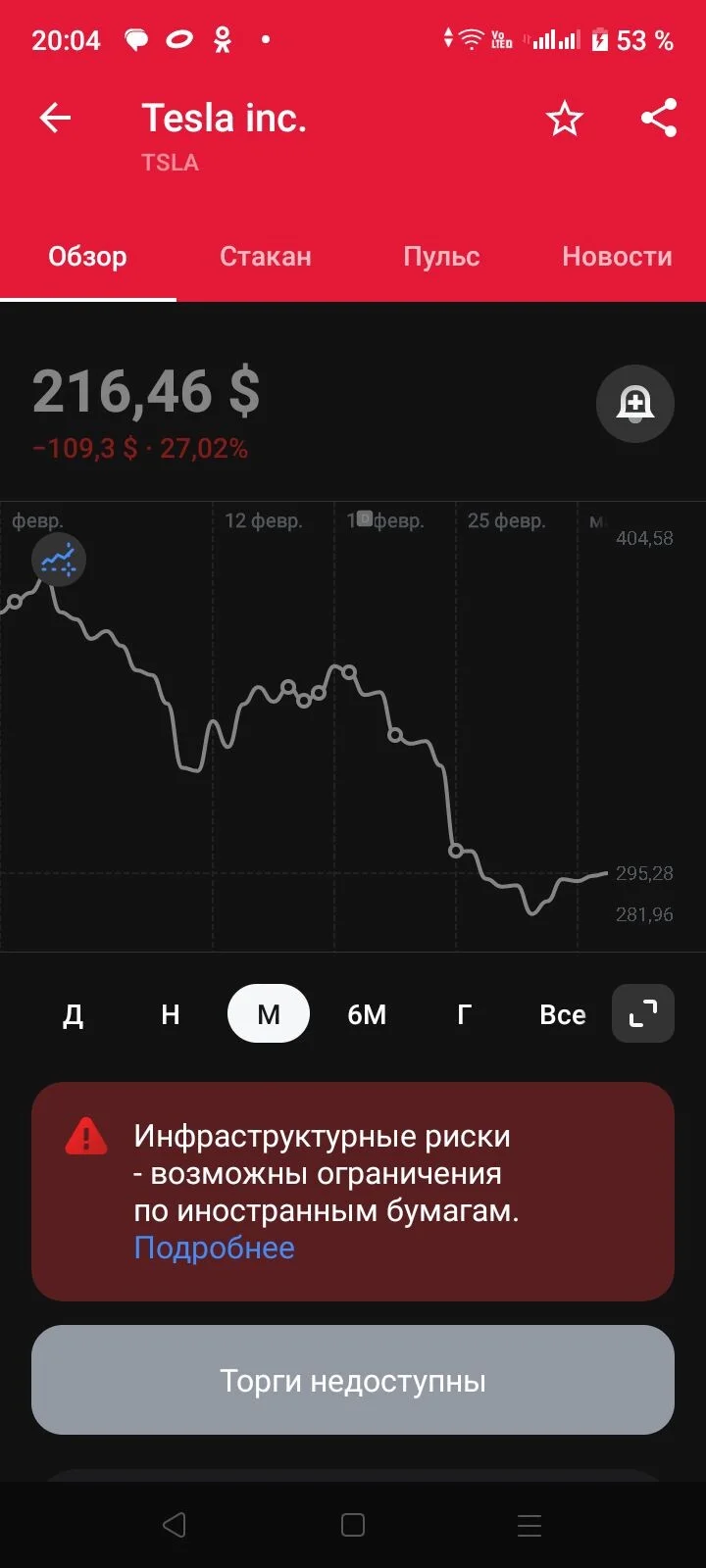Set the chart period to Н
Screen dimensions: 706x1568
pos(171,1014)
